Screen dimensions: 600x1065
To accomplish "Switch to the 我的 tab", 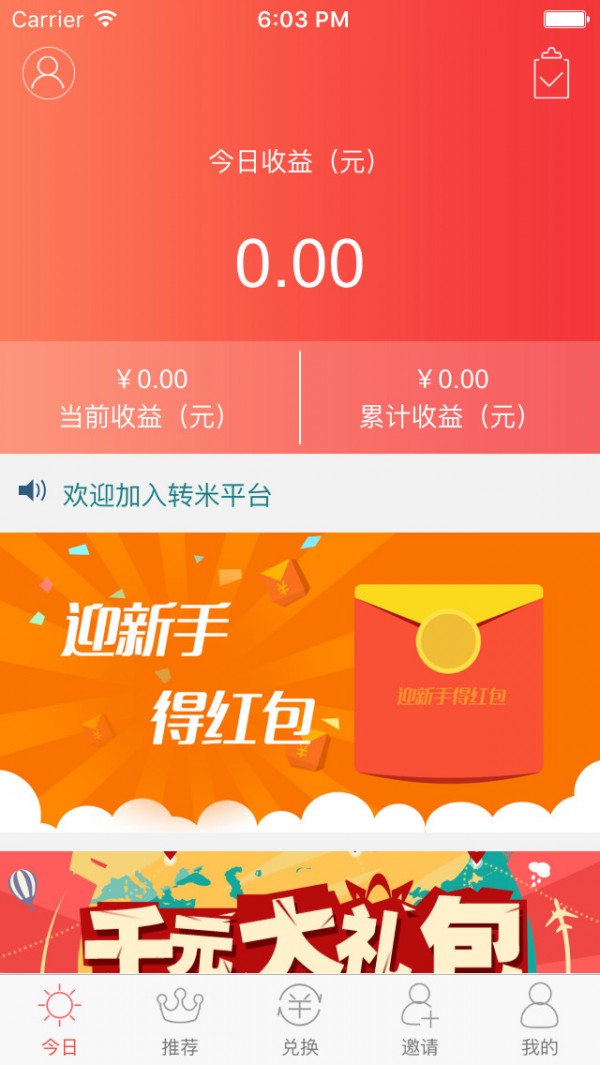I will click(539, 1020).
